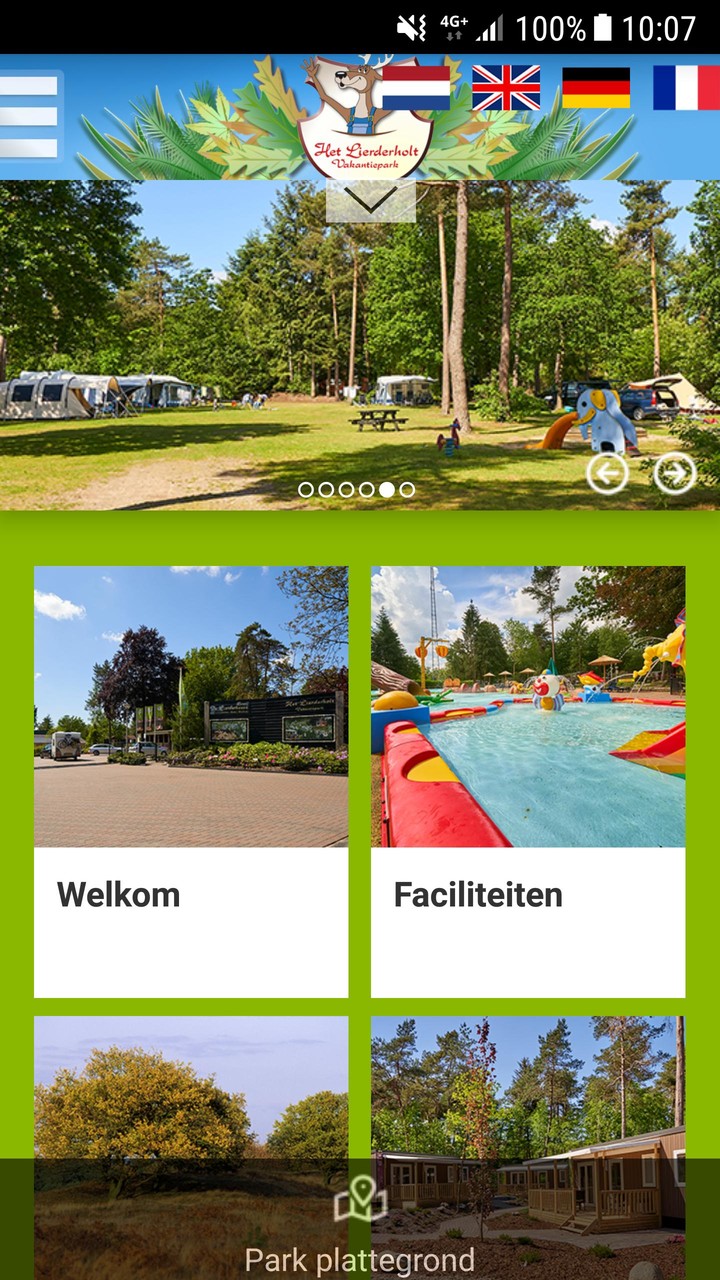Select the German flag language
This screenshot has width=720, height=1280.
(x=596, y=88)
